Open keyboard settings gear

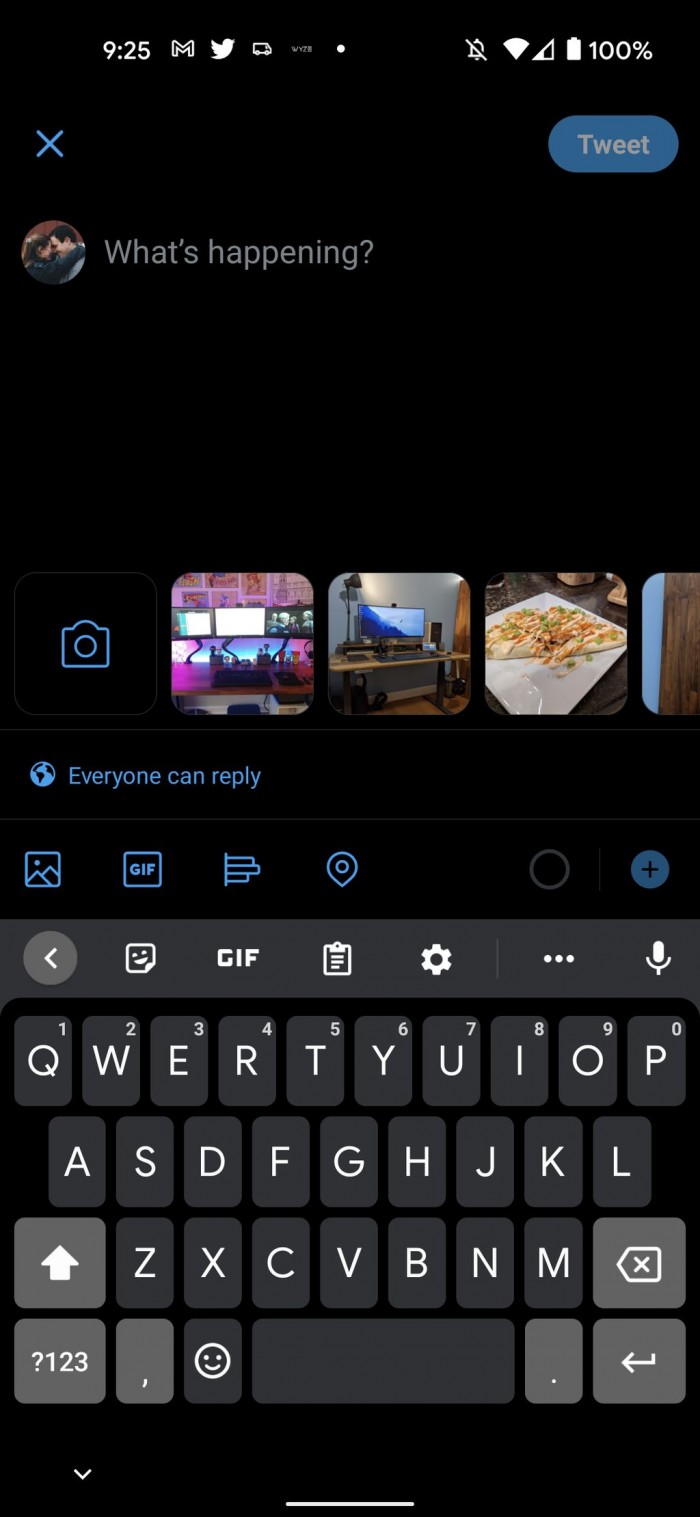436,959
